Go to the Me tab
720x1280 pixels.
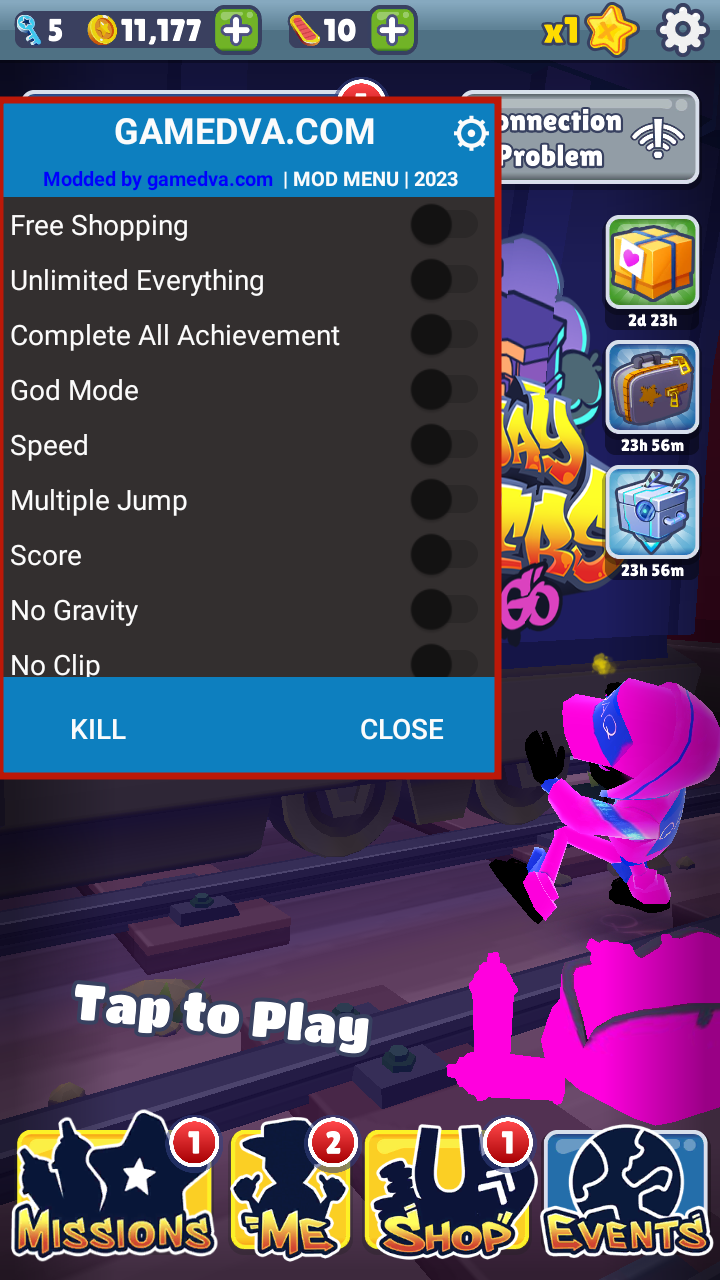(292, 1192)
